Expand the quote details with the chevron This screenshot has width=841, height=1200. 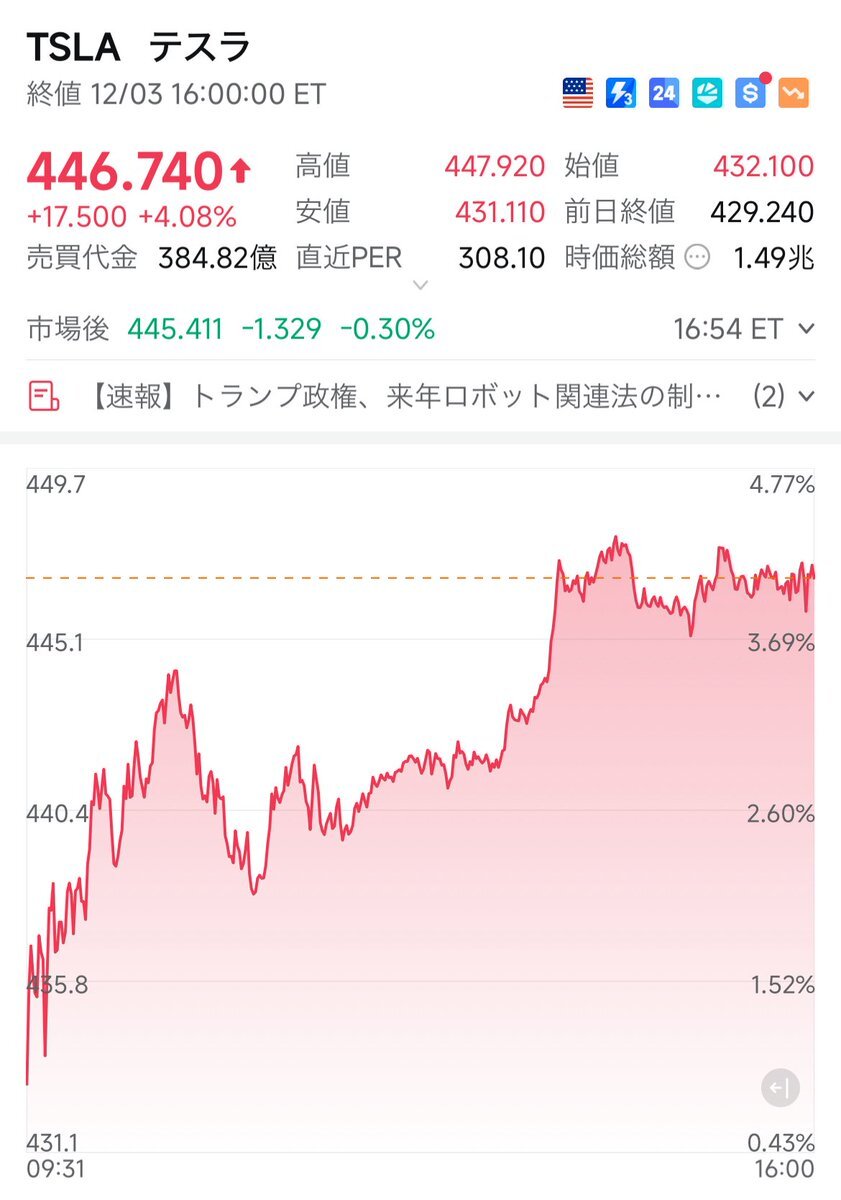[x=420, y=285]
